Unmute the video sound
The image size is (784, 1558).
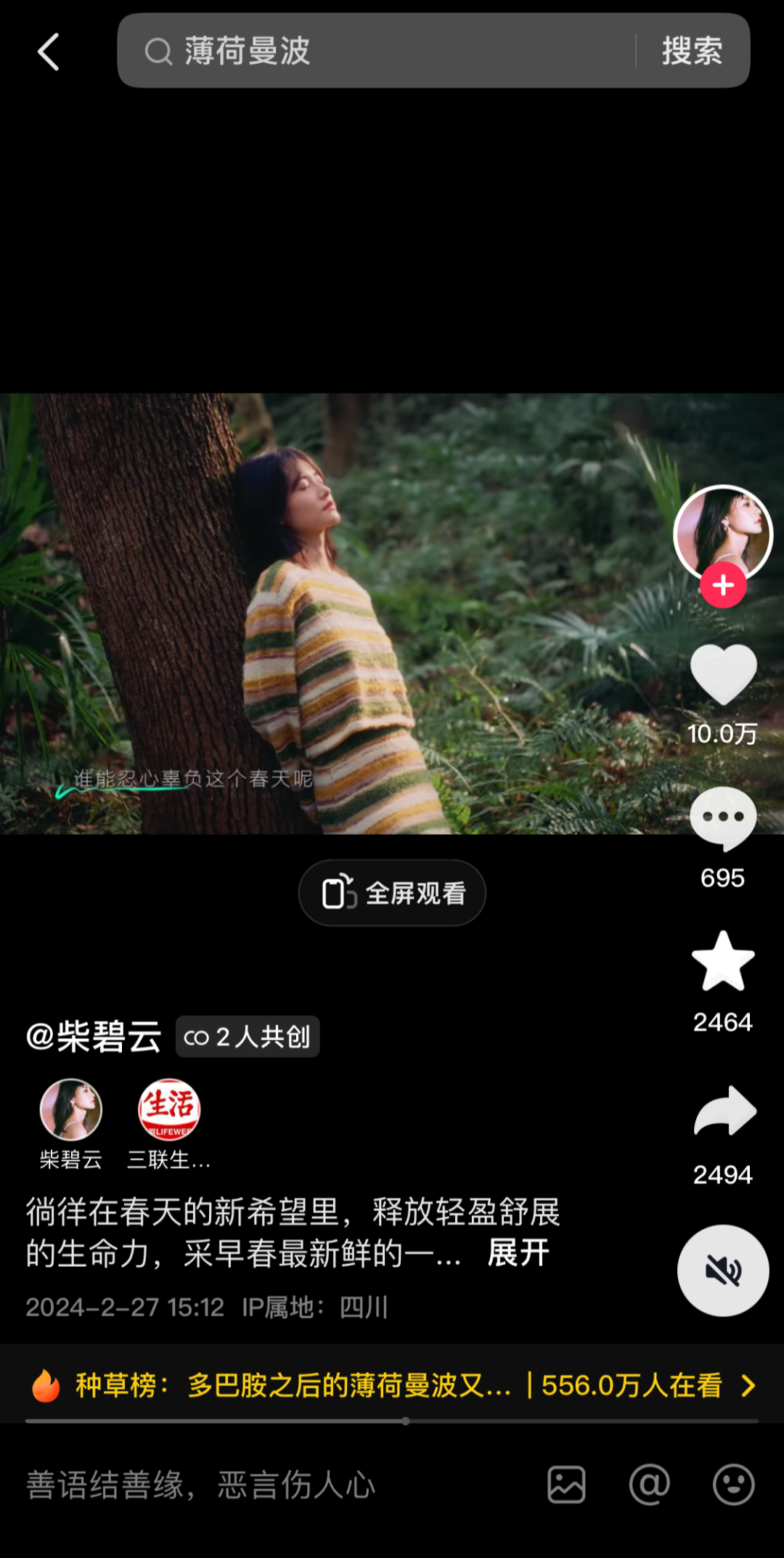point(723,1271)
